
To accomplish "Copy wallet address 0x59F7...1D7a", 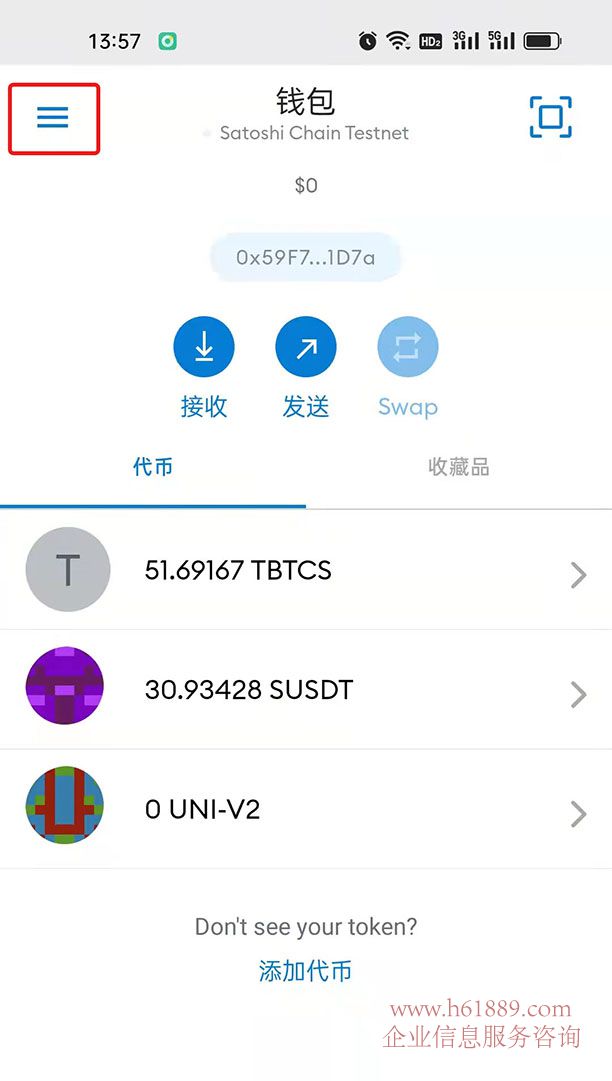I will (x=305, y=257).
